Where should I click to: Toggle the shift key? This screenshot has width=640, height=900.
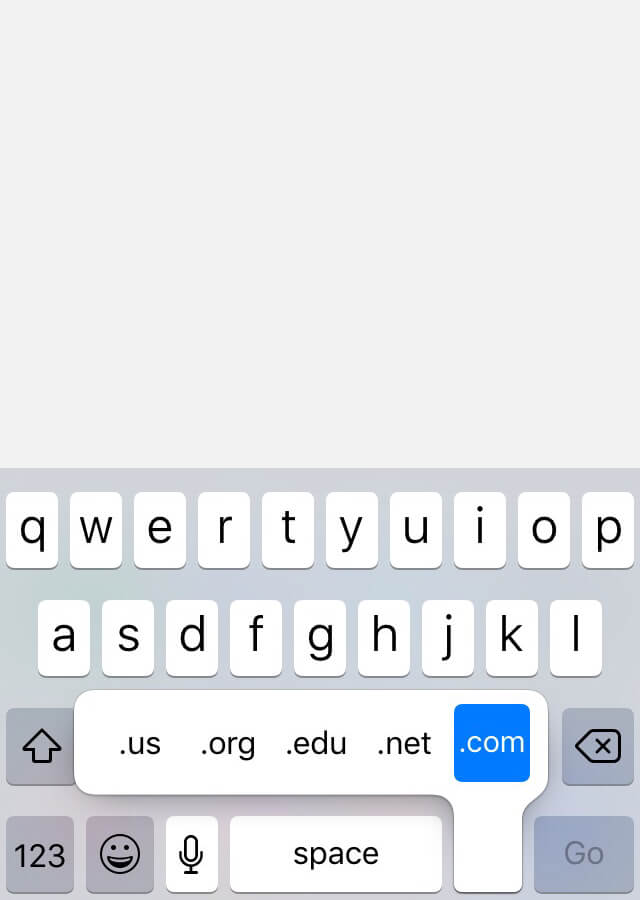tap(41, 746)
